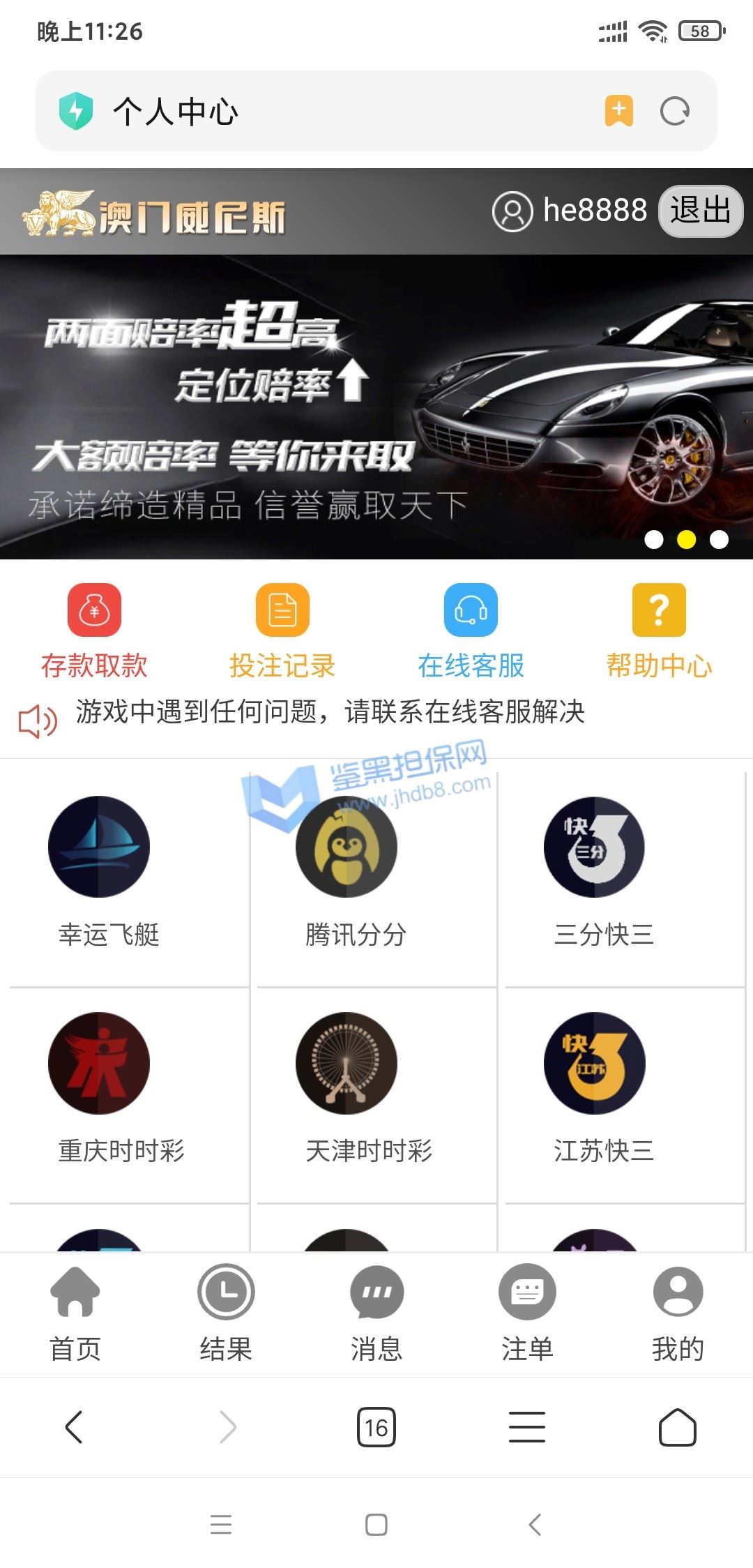
Task: Go back with browser back arrow
Action: 74,1427
